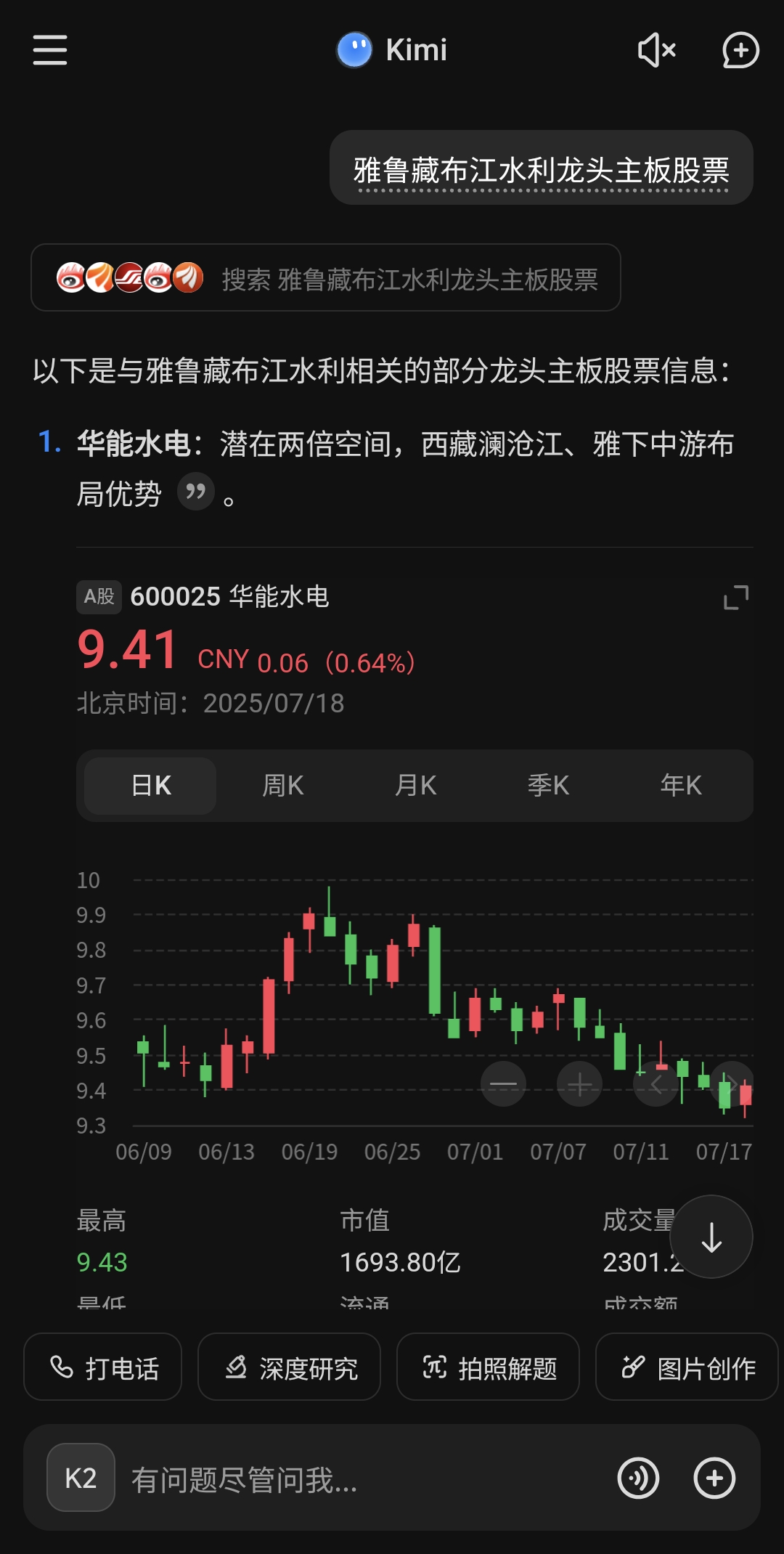This screenshot has width=784, height=1554.
Task: Focus the 有问题尽管问我 message input
Action: (x=363, y=1479)
